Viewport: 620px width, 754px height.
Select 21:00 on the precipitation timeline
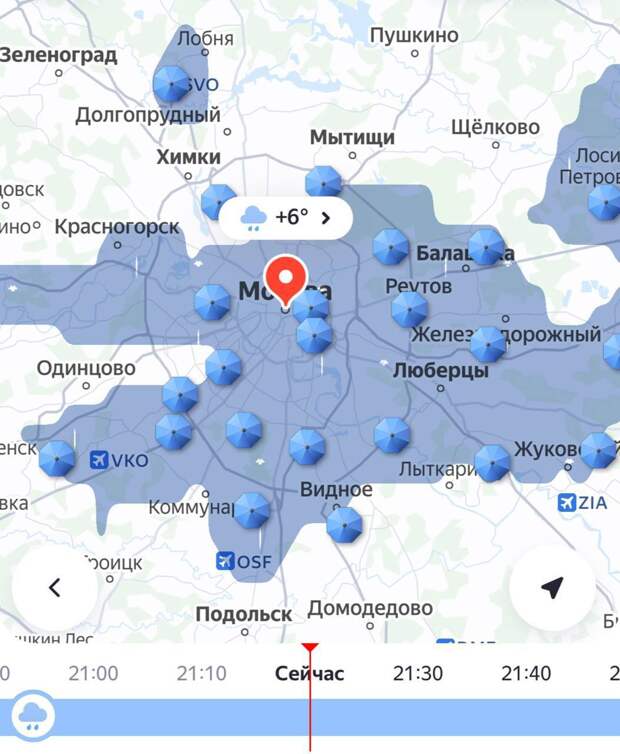(x=93, y=673)
